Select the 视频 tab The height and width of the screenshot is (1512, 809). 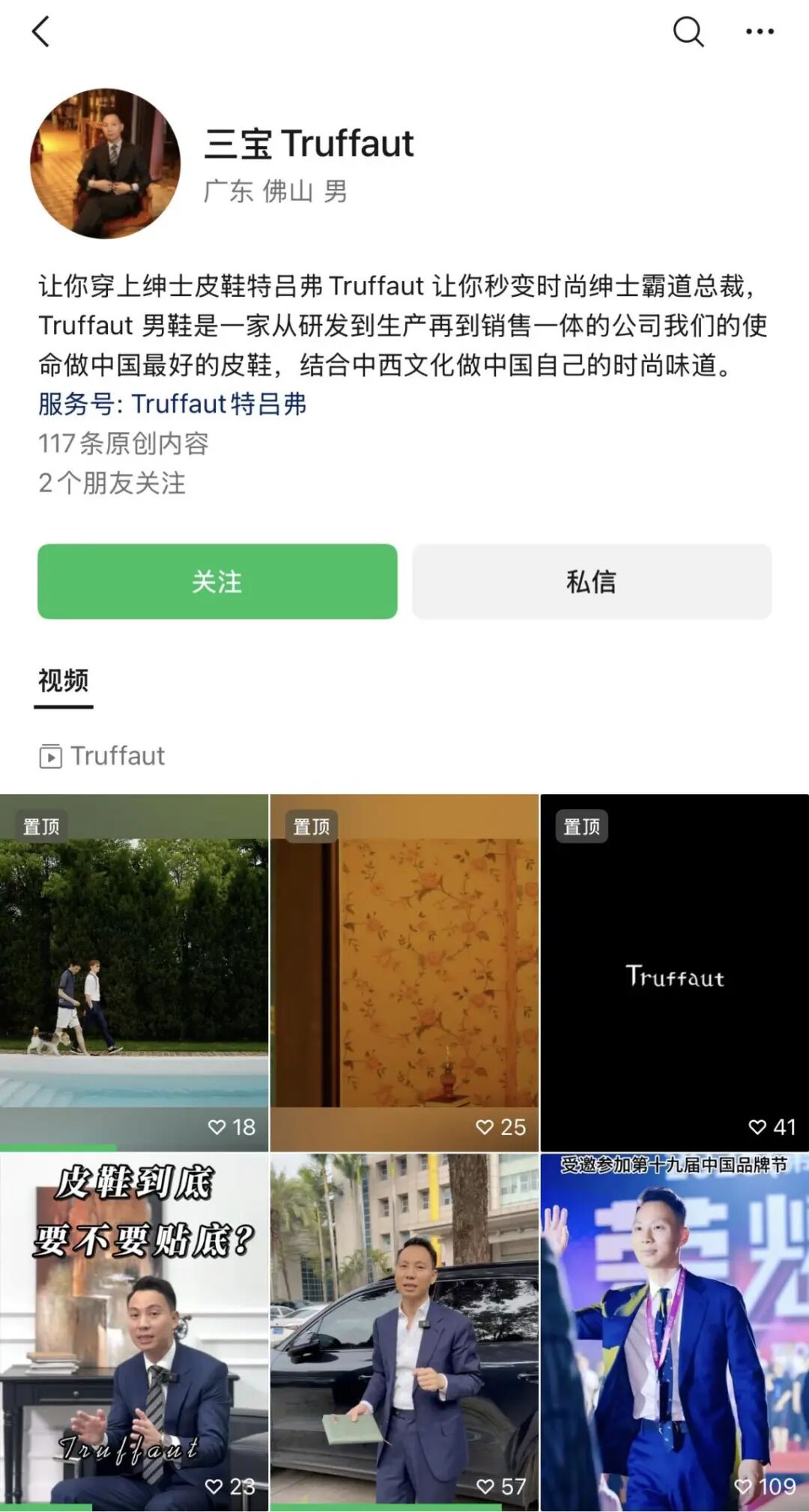[64, 680]
